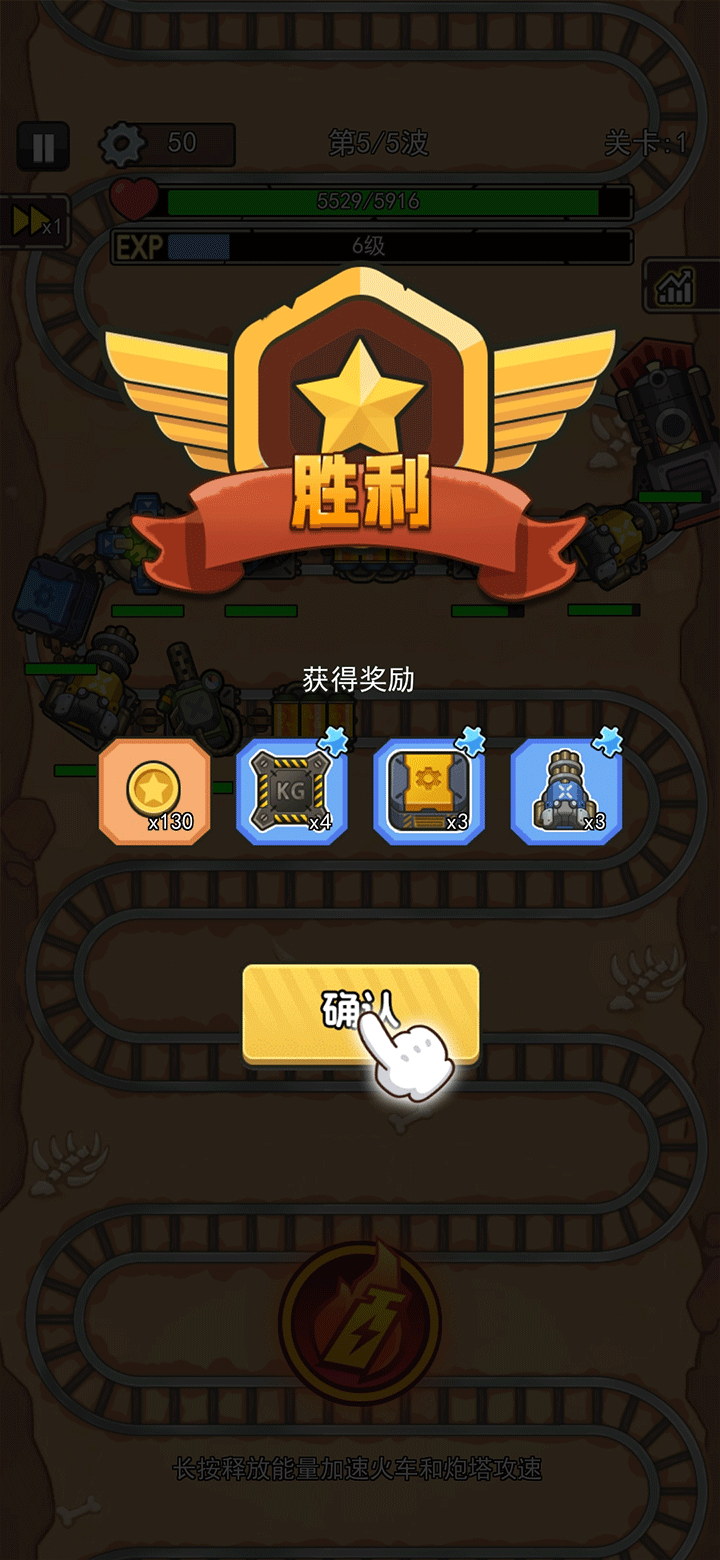Confirm the victory rewards with 确认

(360, 1012)
